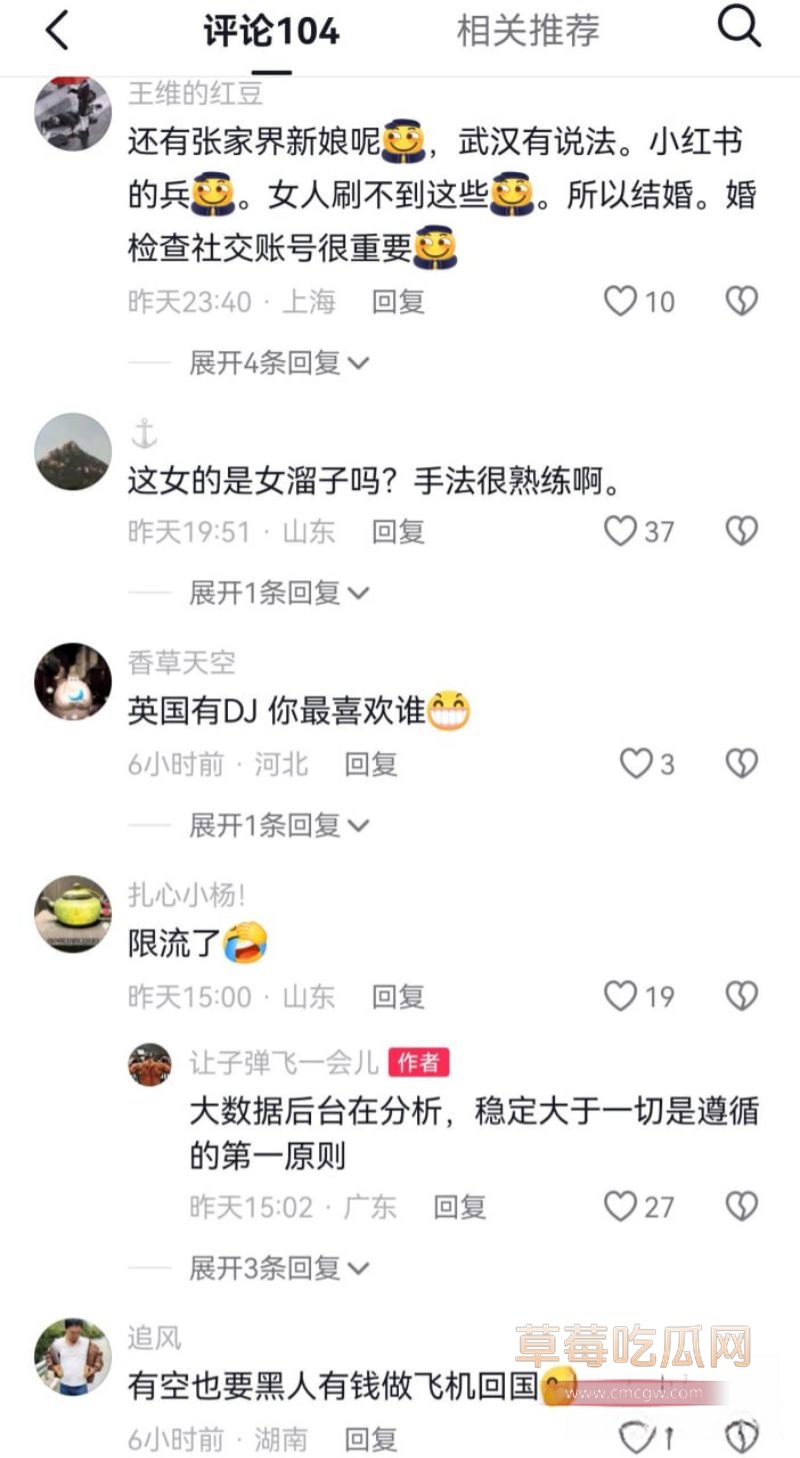Like 王维的红豆's comment with the heart icon
Screen dimensions: 800x1458
tap(622, 301)
